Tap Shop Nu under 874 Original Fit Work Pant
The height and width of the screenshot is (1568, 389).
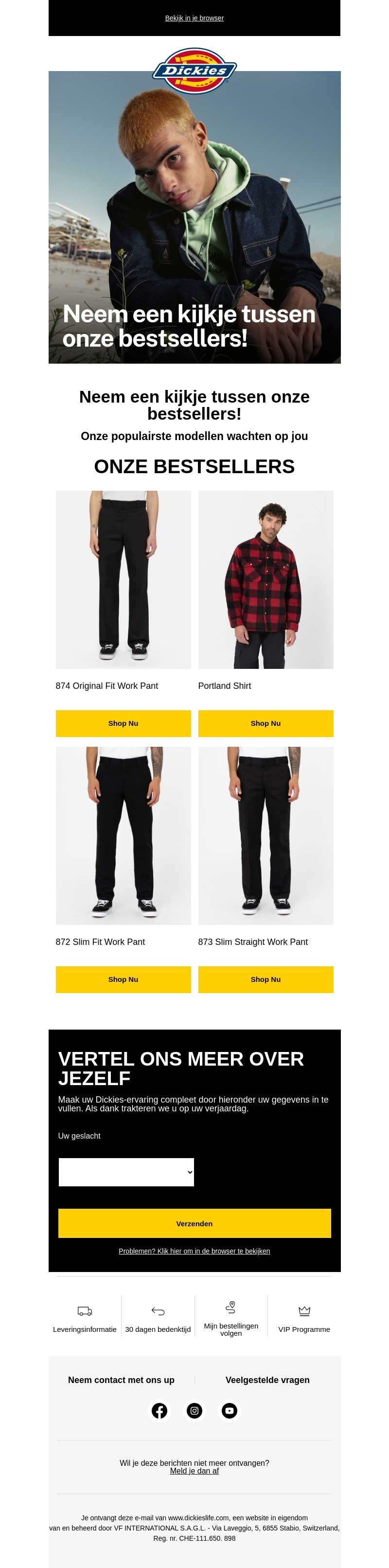(x=123, y=723)
